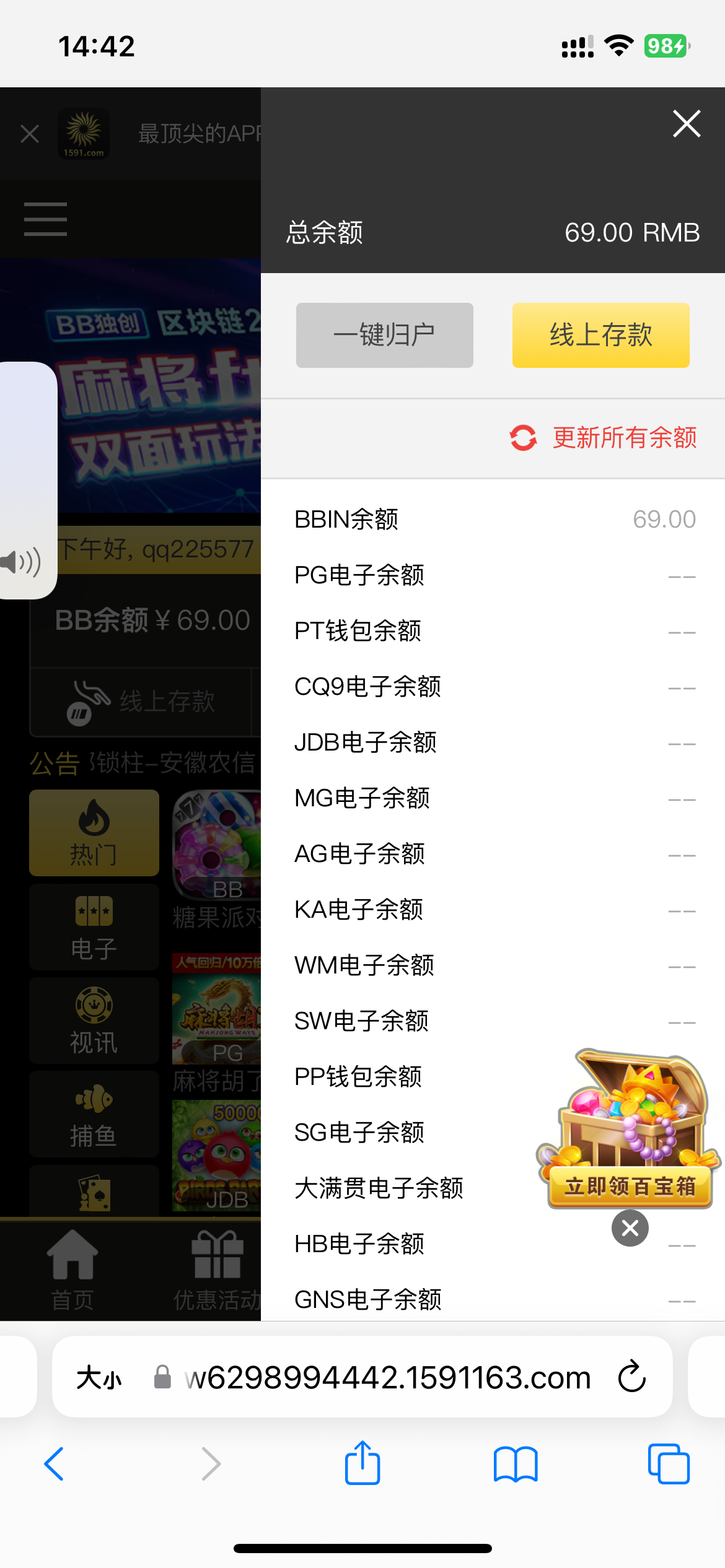
Task: Open the Safari share sheet
Action: tap(362, 1464)
